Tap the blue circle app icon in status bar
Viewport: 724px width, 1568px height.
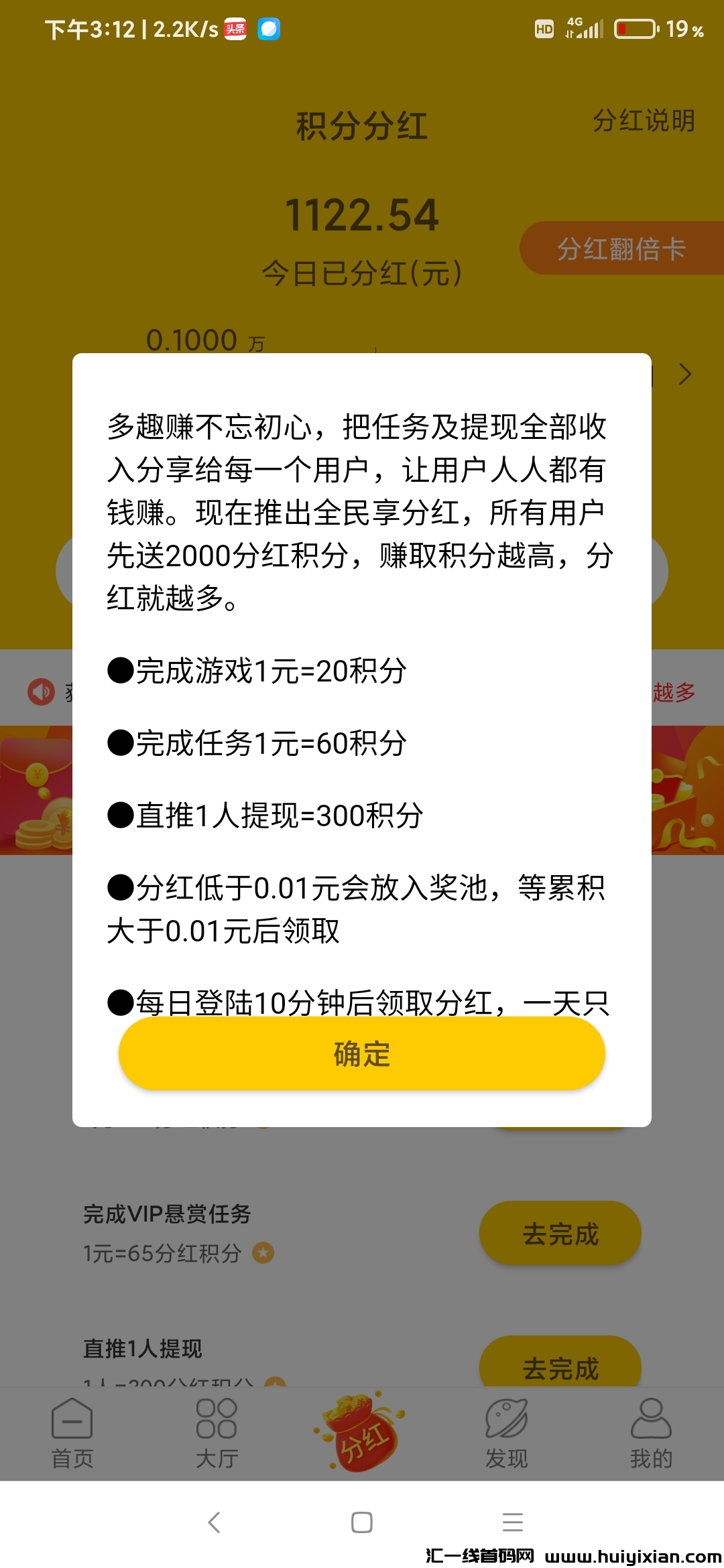coord(268,29)
